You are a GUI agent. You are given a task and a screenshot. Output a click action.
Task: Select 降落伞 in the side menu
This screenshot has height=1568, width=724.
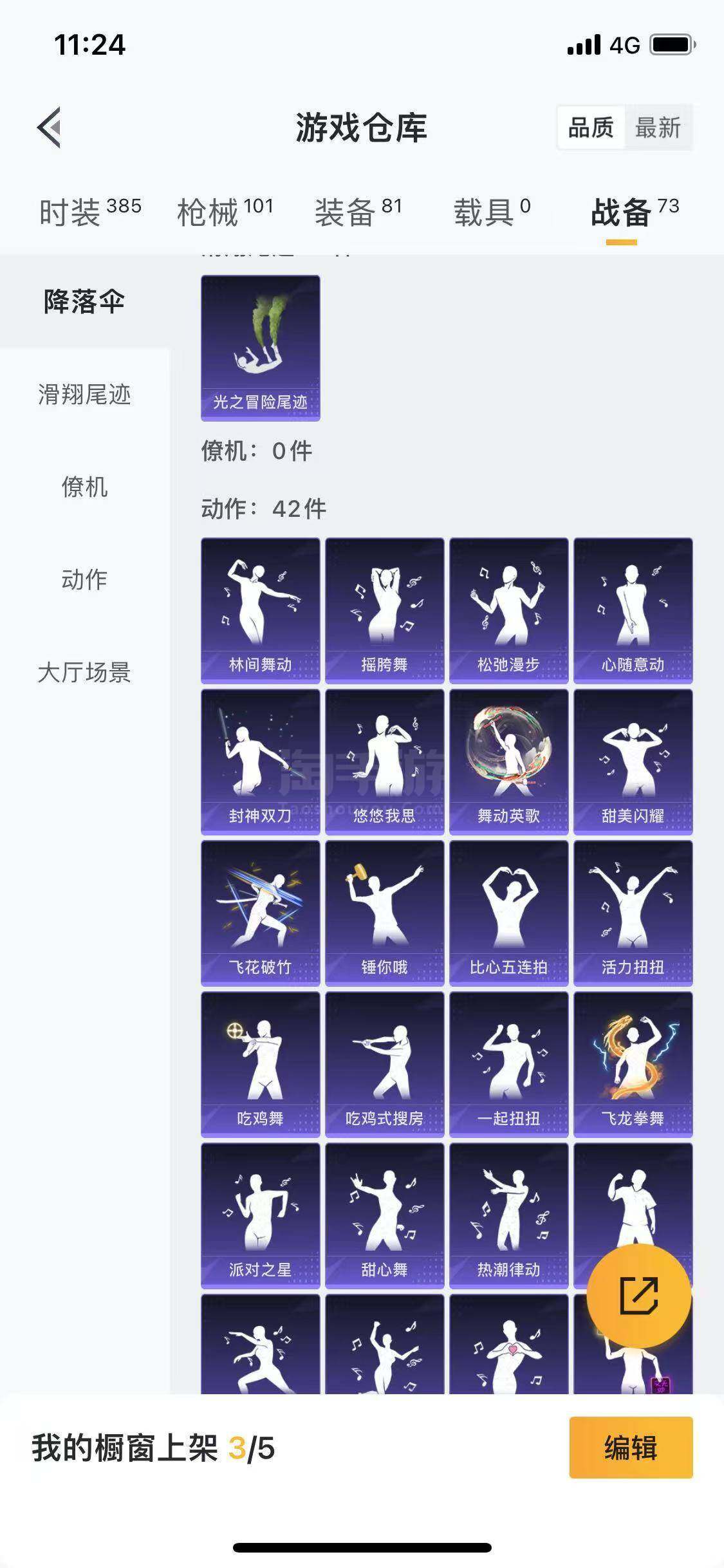pos(84,302)
